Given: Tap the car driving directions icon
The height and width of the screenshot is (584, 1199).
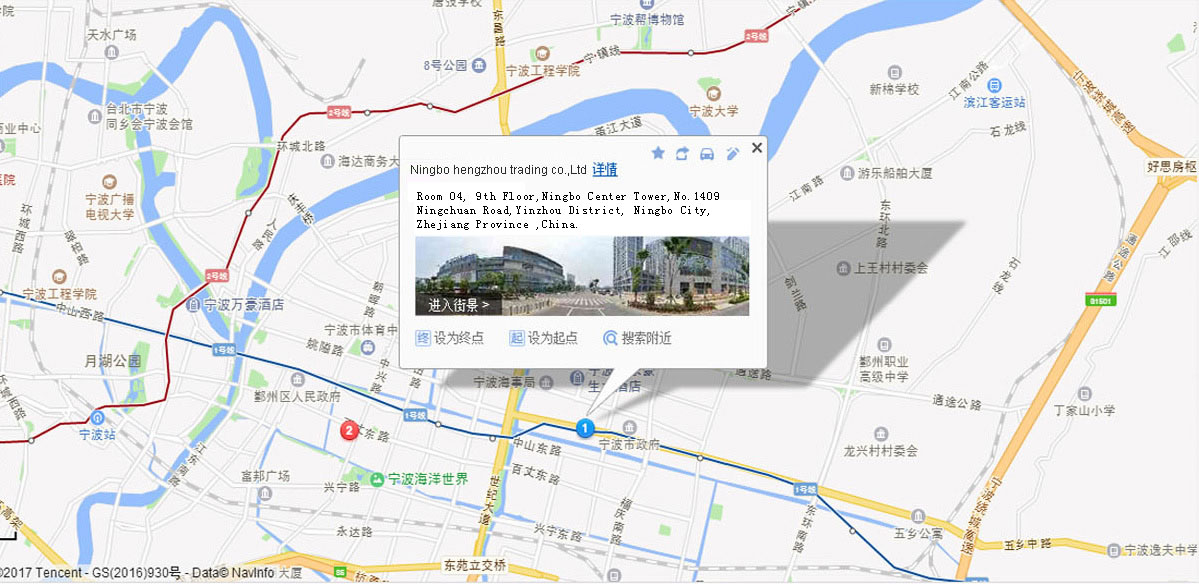Looking at the screenshot, I should click(x=708, y=153).
